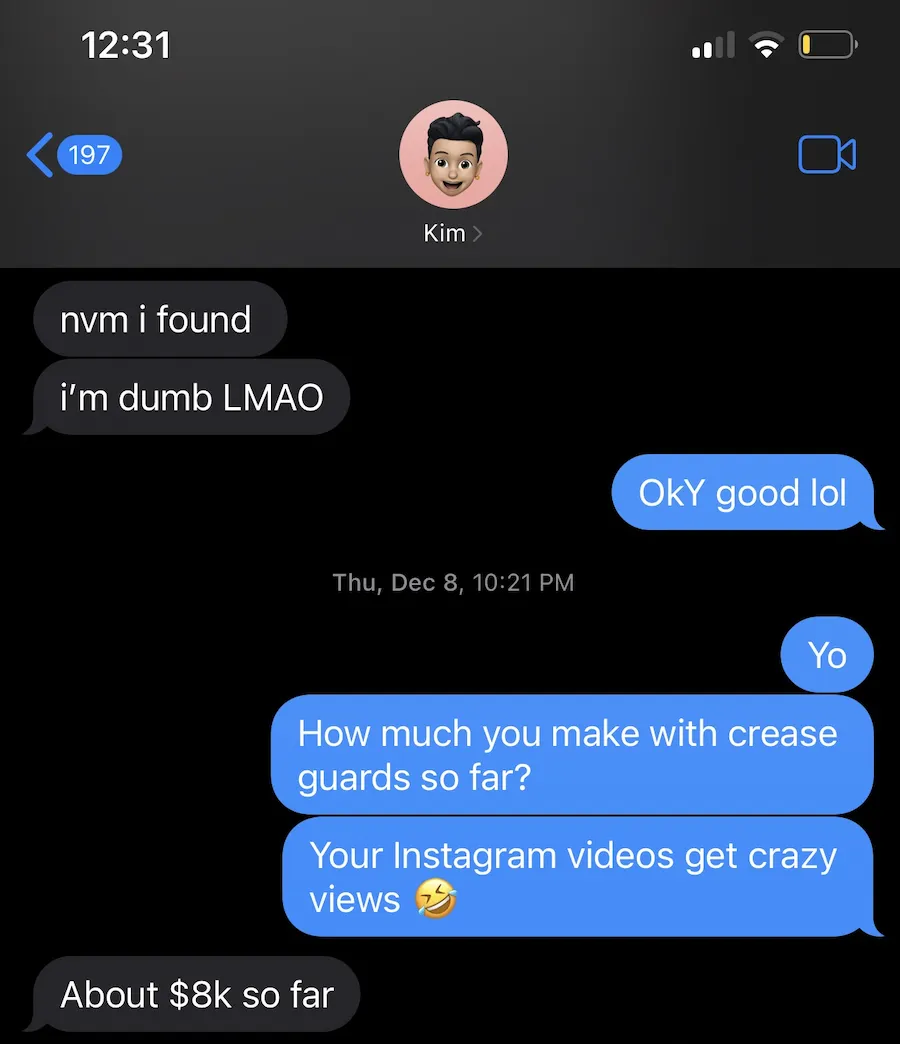Start a FaceTime video call with Kim
The image size is (900, 1044).
[x=826, y=155]
